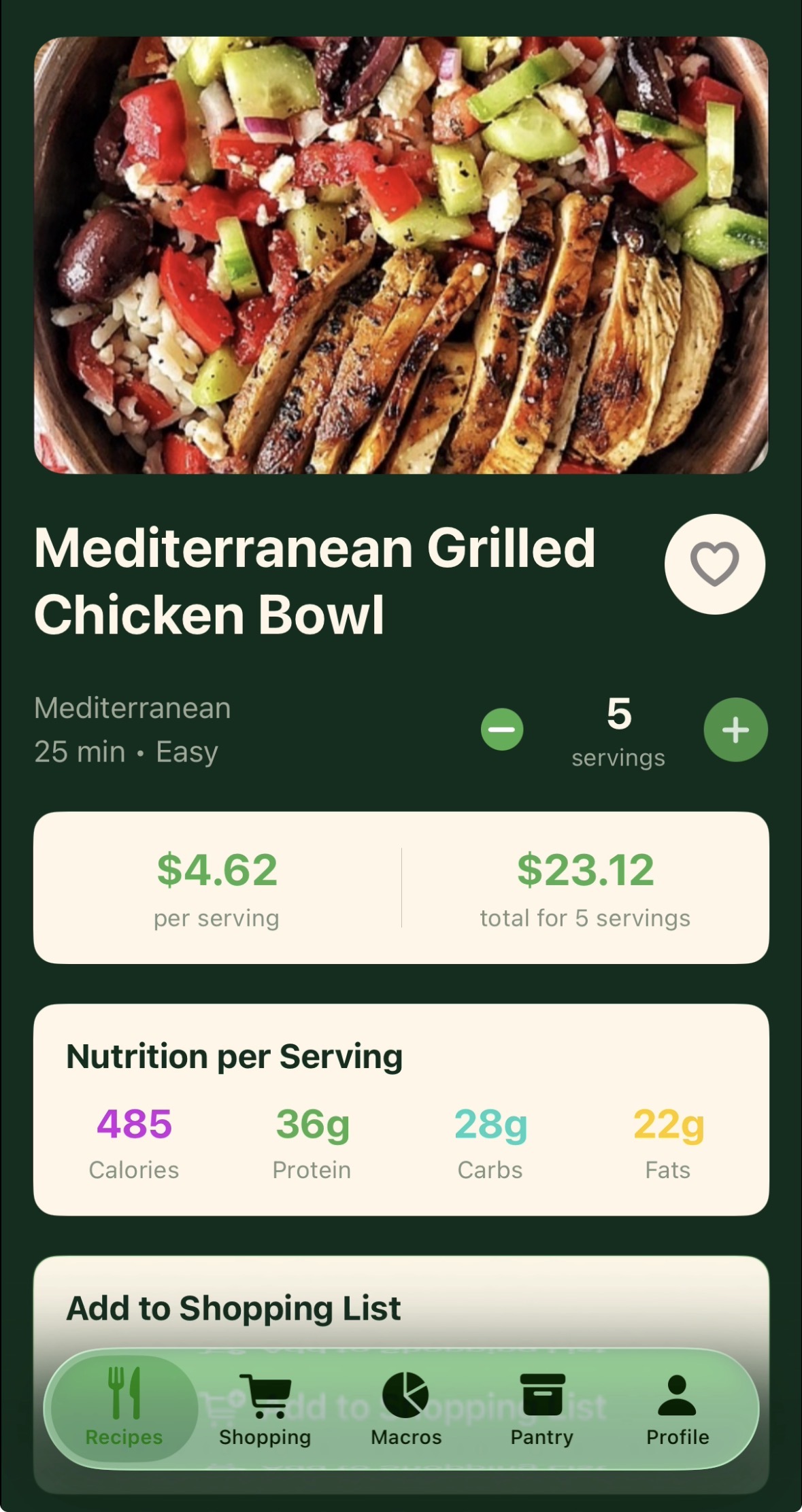Go to the Macros tab

tap(406, 1407)
